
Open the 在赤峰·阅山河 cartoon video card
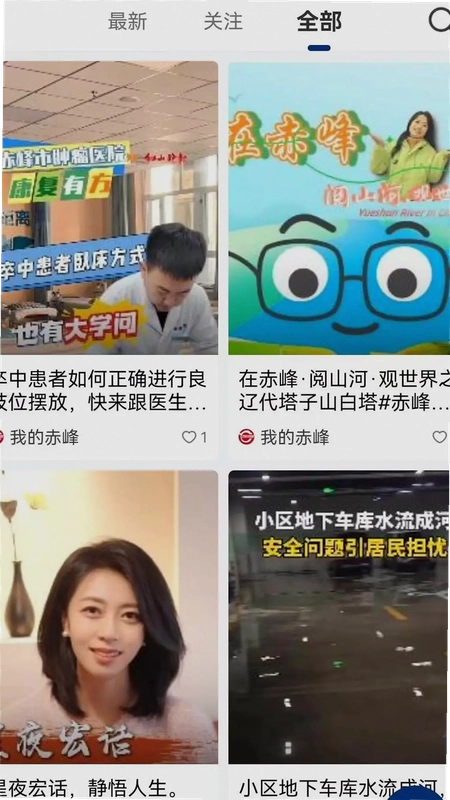(339, 208)
